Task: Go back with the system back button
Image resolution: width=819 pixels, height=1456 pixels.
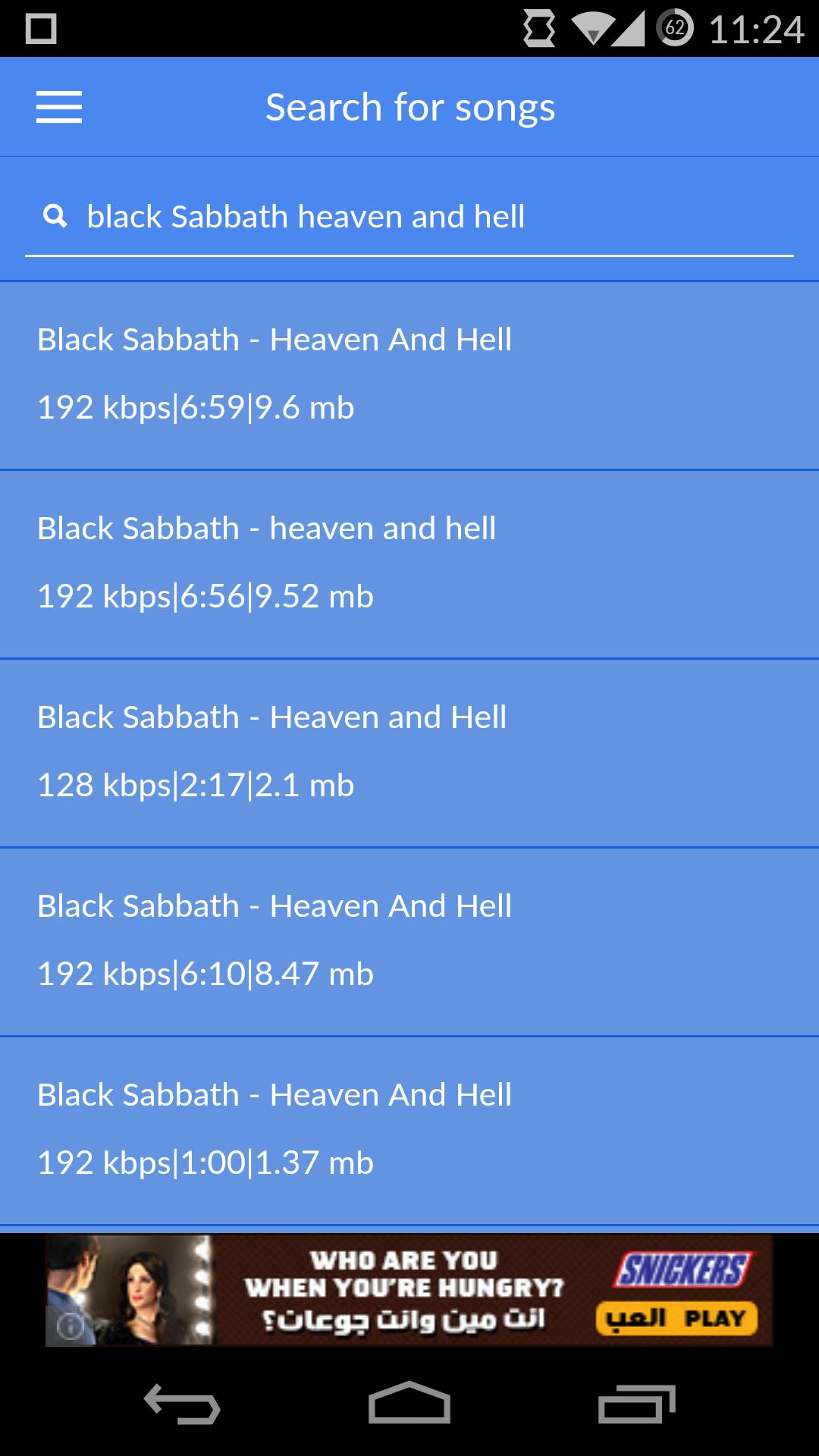Action: point(182,1403)
